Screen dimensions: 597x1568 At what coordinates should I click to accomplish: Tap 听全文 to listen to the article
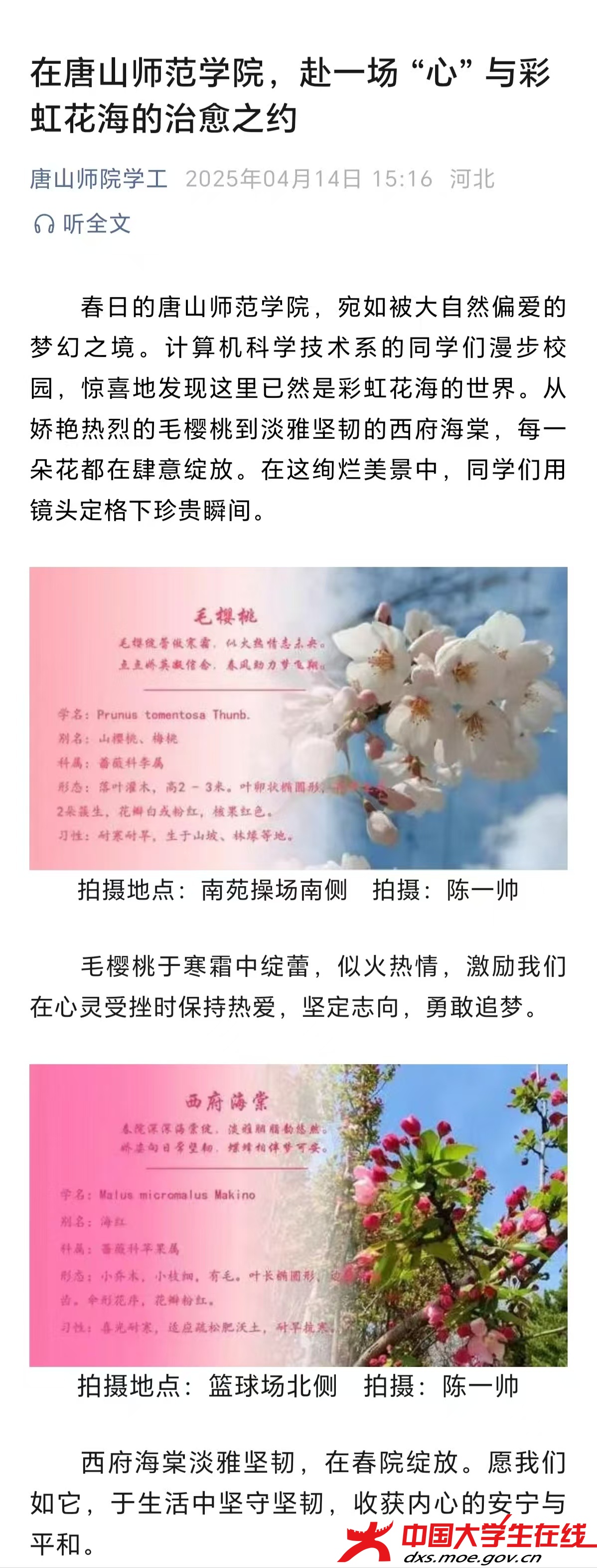(x=83, y=223)
